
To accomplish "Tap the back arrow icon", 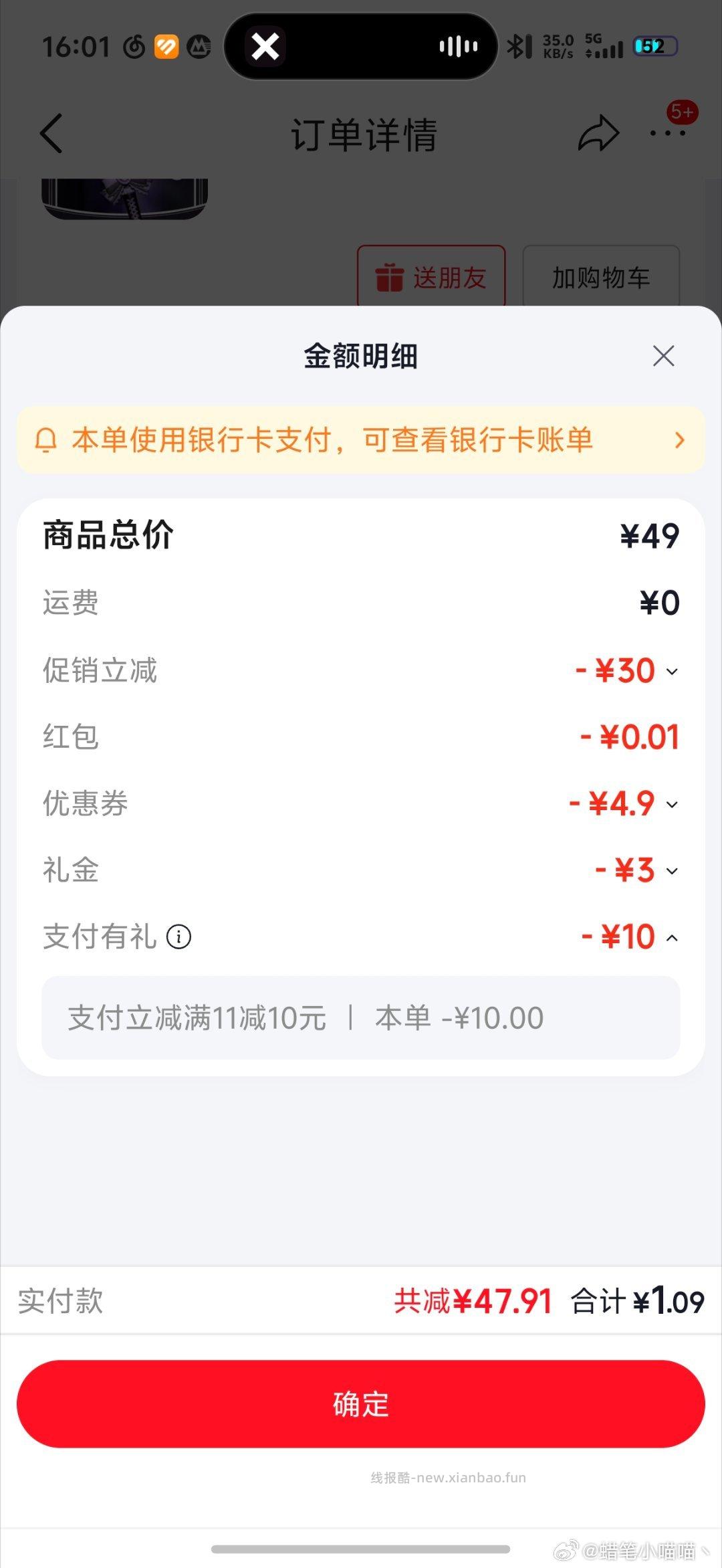I will point(51,133).
